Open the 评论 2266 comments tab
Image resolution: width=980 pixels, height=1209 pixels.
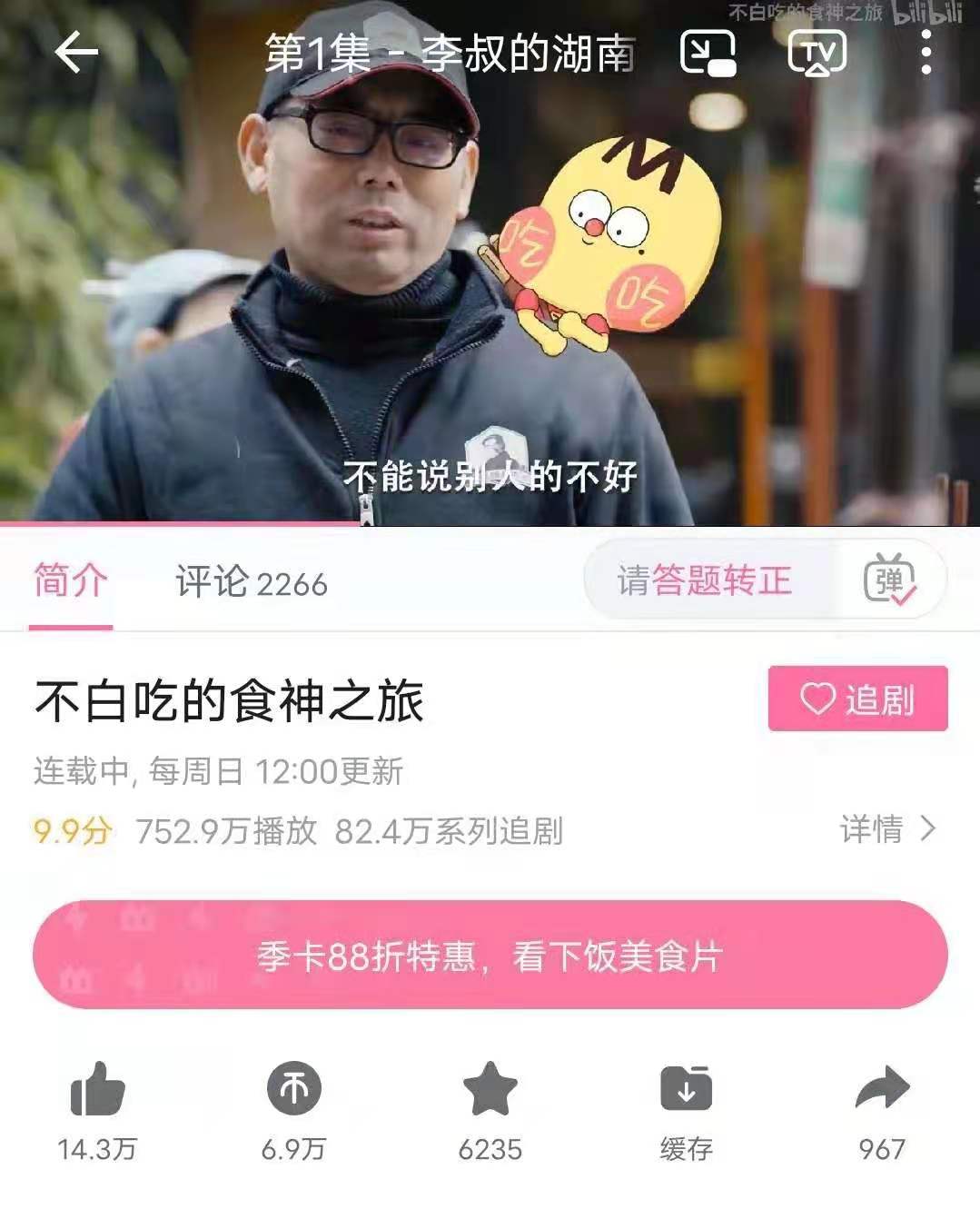252,582
